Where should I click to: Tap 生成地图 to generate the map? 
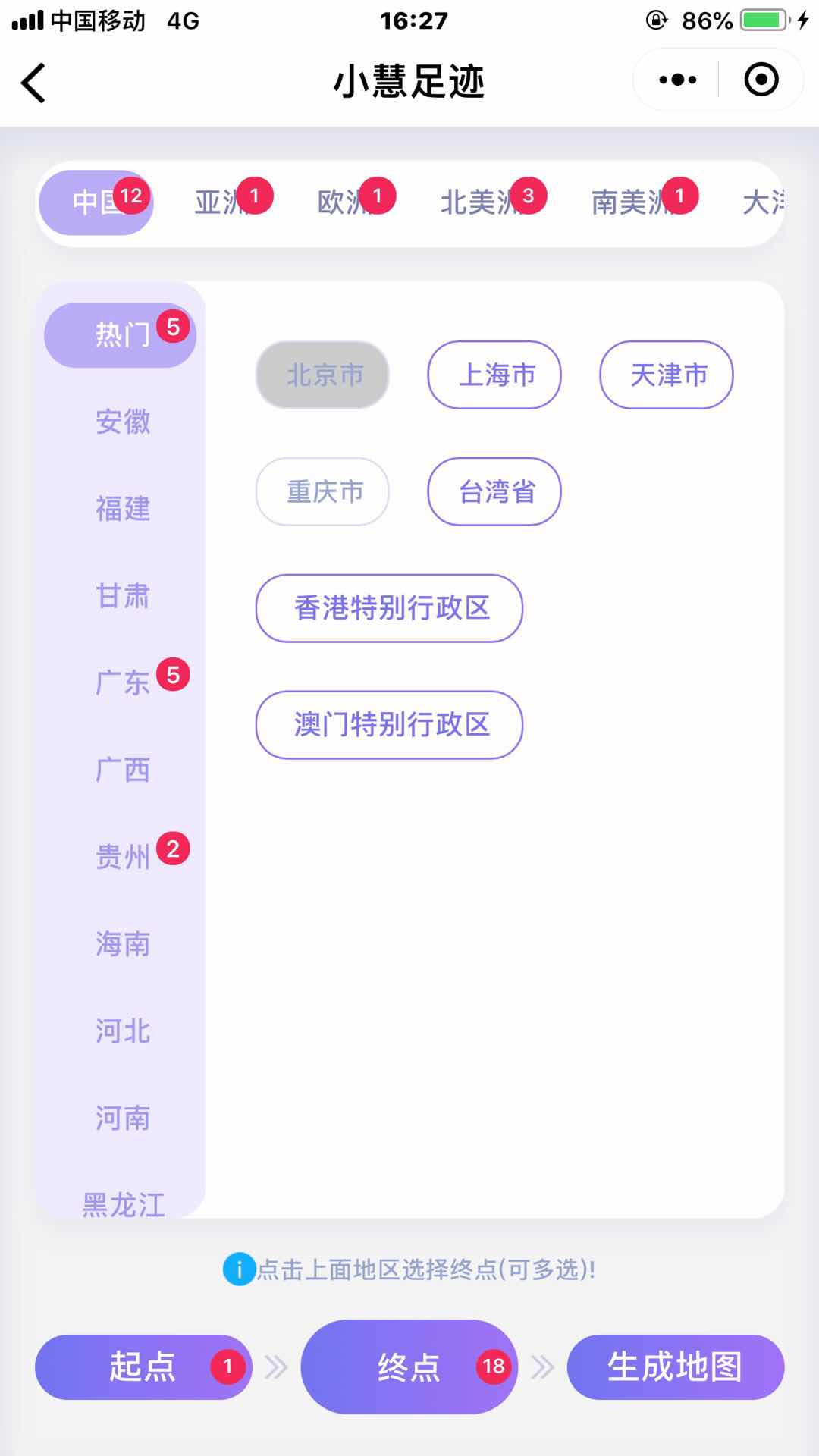coord(675,1367)
